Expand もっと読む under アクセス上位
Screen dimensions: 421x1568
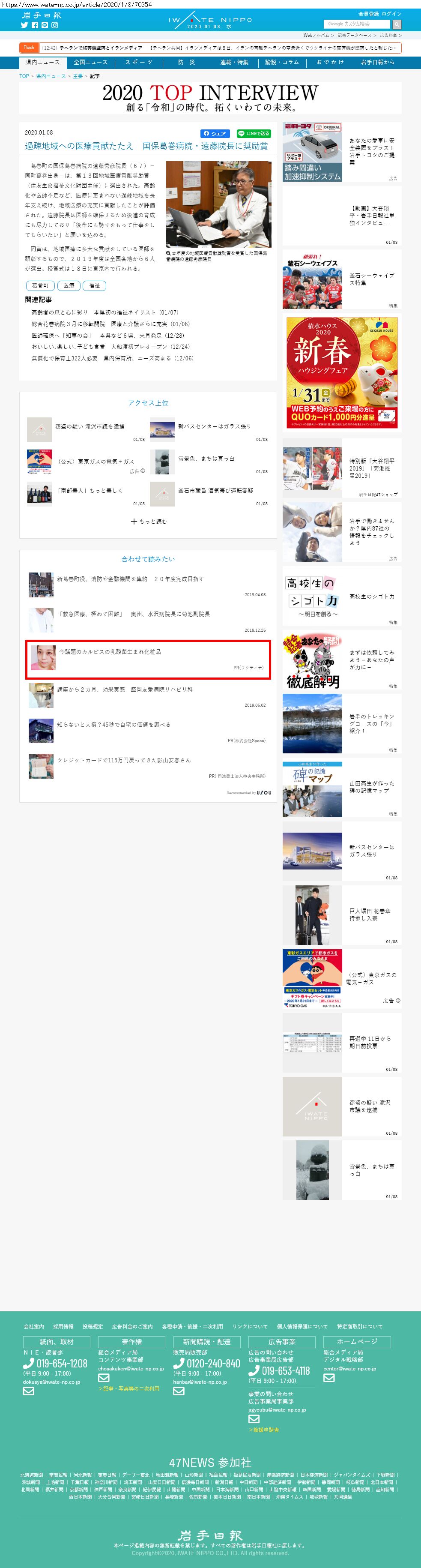pos(149,522)
